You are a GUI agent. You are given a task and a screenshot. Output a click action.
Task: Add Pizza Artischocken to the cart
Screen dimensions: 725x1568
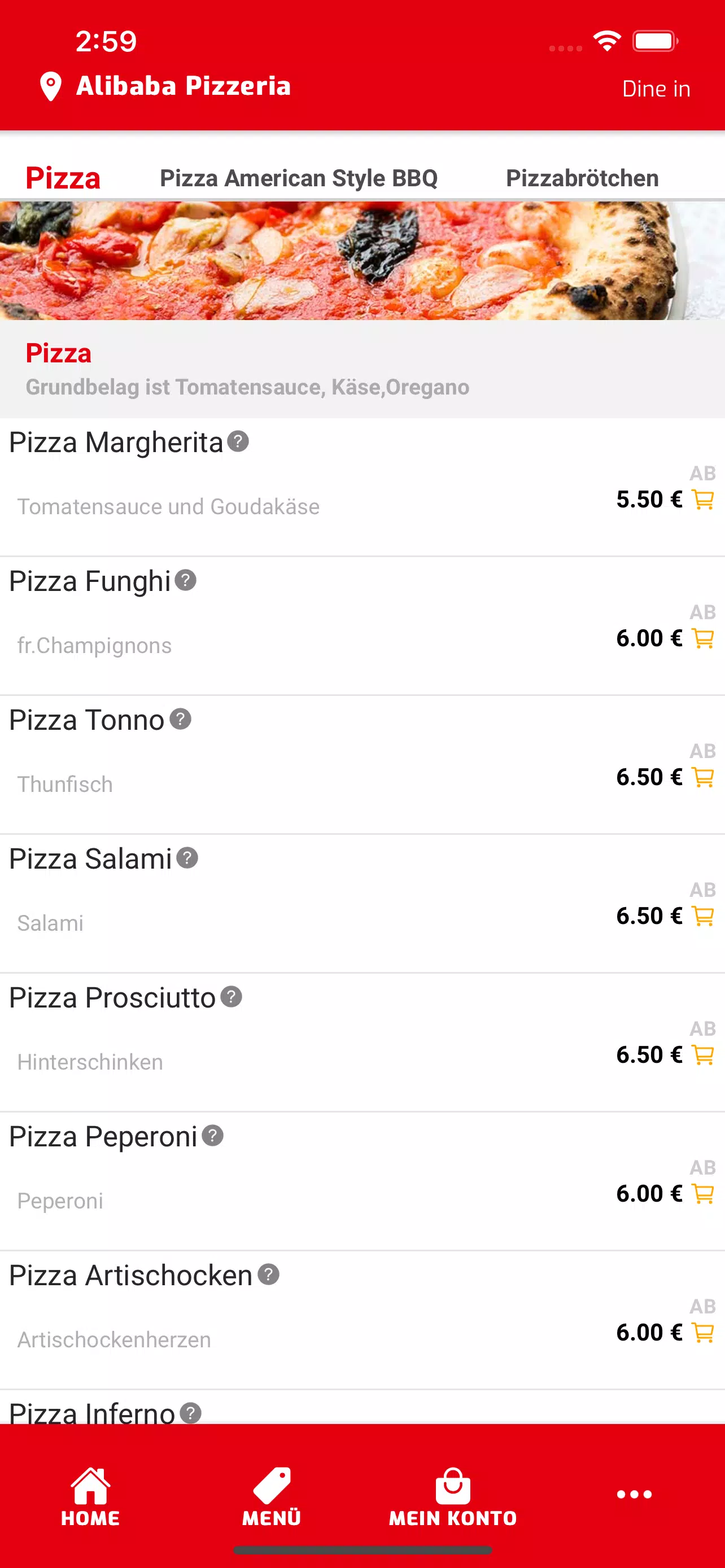tap(703, 1333)
